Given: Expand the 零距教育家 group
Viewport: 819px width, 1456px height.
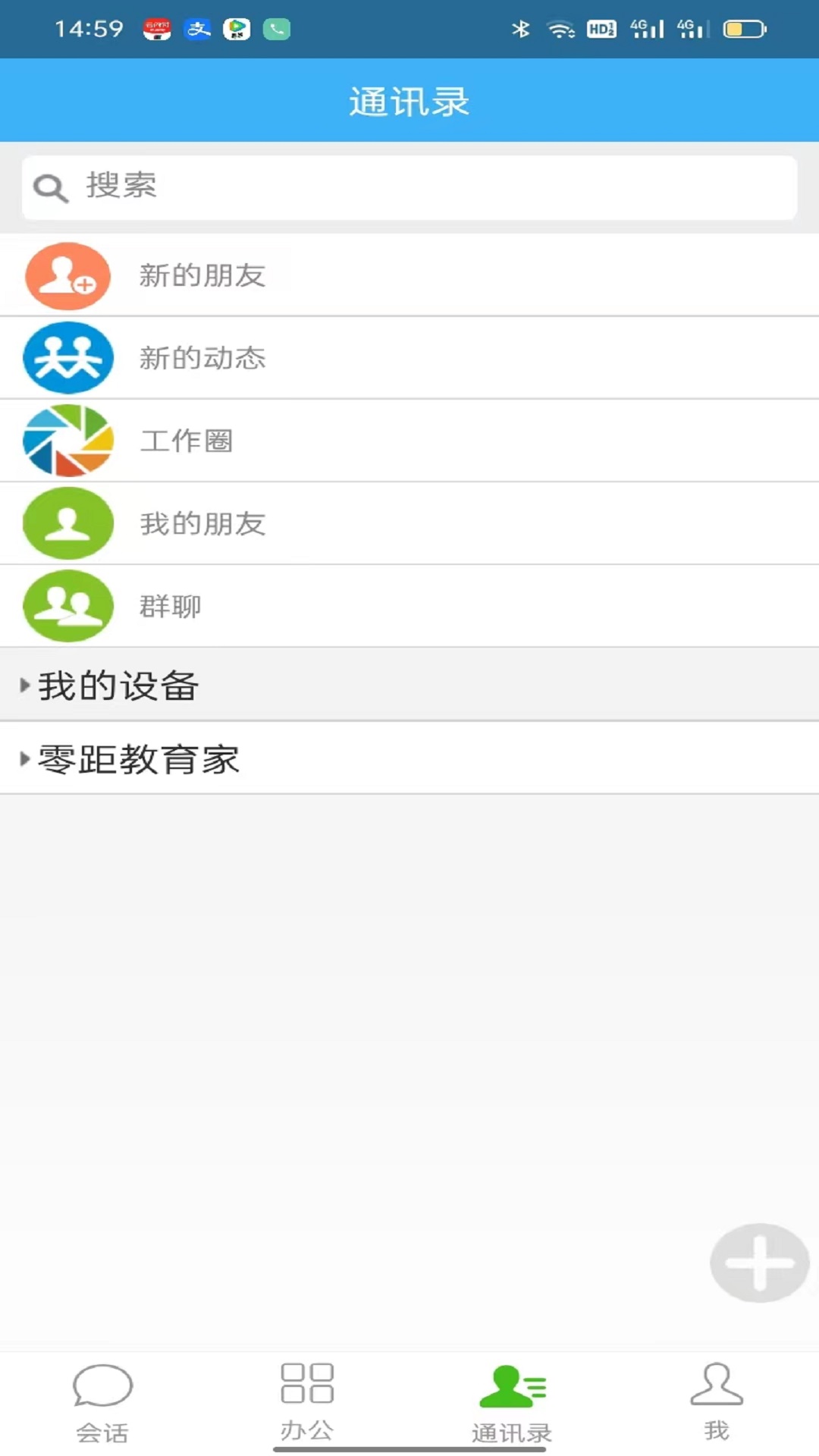Looking at the screenshot, I should [409, 758].
